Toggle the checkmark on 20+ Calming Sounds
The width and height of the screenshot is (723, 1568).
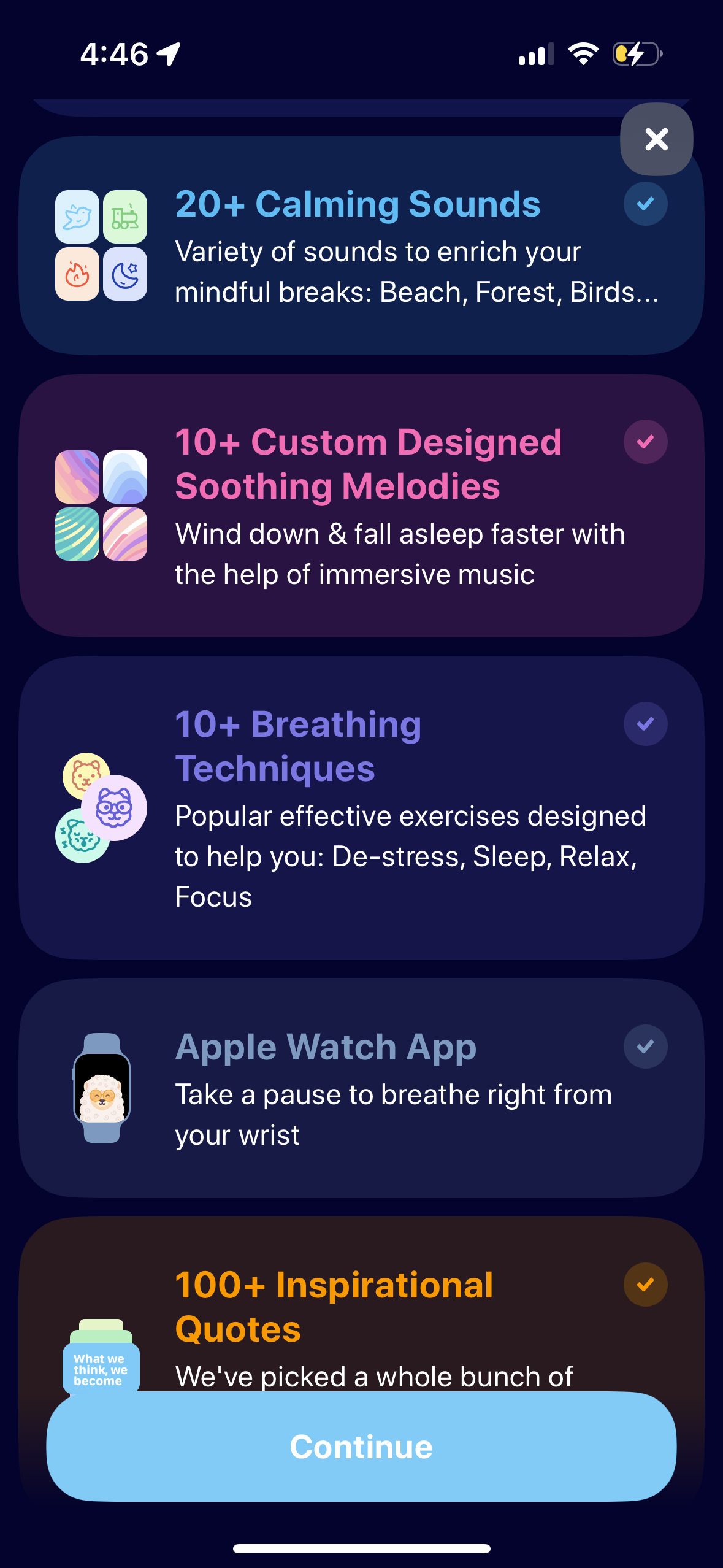(x=645, y=204)
